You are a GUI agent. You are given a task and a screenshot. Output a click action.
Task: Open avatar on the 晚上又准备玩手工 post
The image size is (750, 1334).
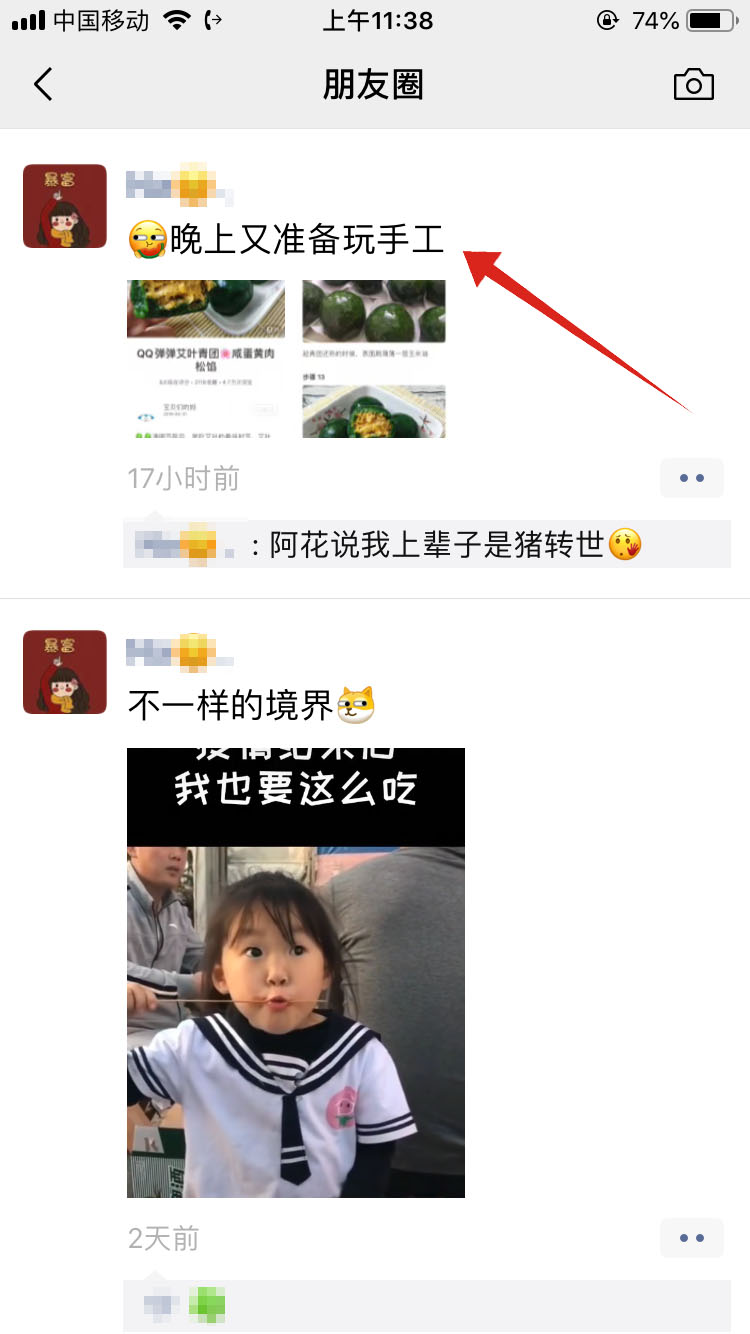[65, 206]
